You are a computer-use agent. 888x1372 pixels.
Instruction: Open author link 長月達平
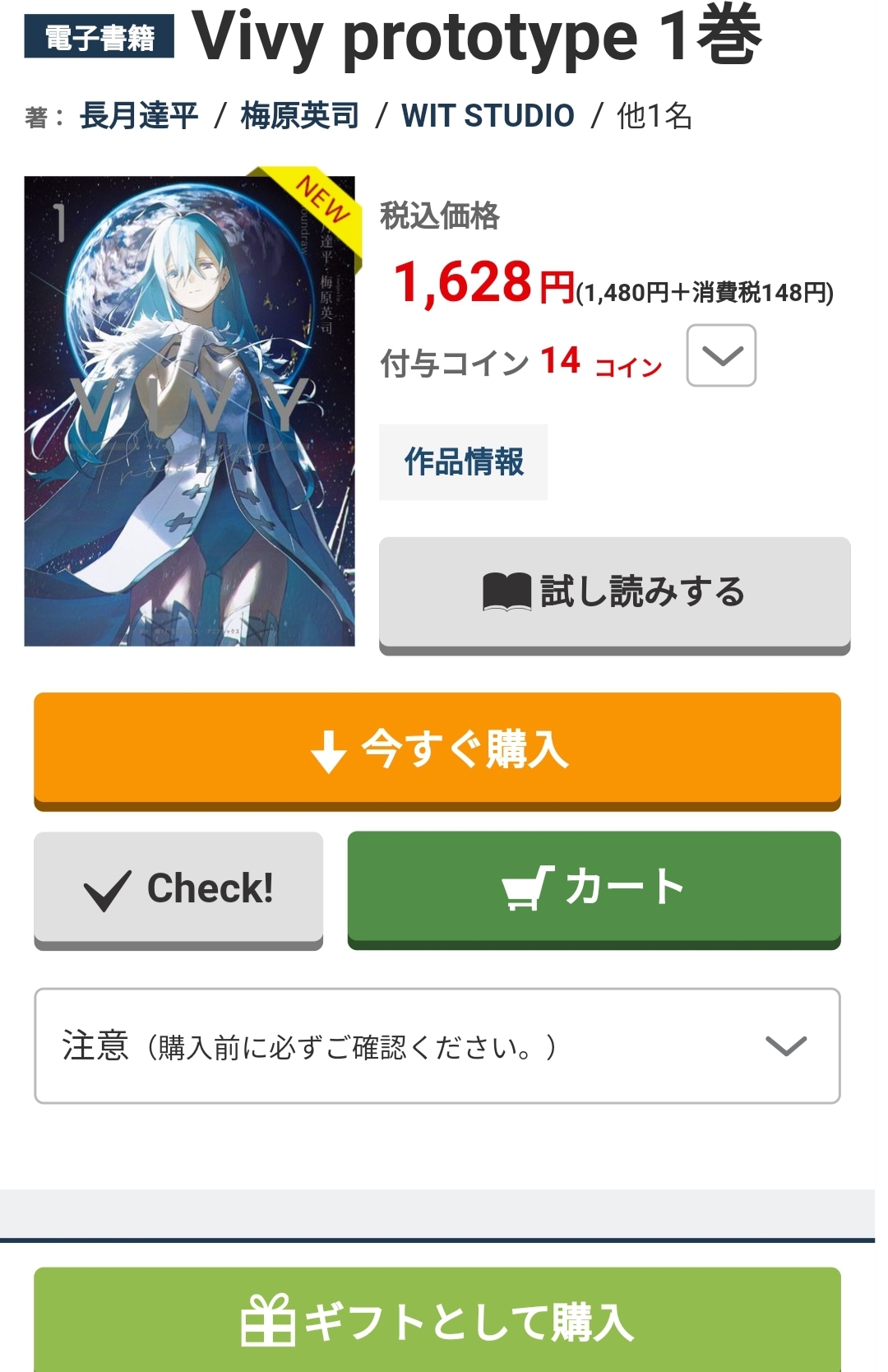[x=139, y=116]
